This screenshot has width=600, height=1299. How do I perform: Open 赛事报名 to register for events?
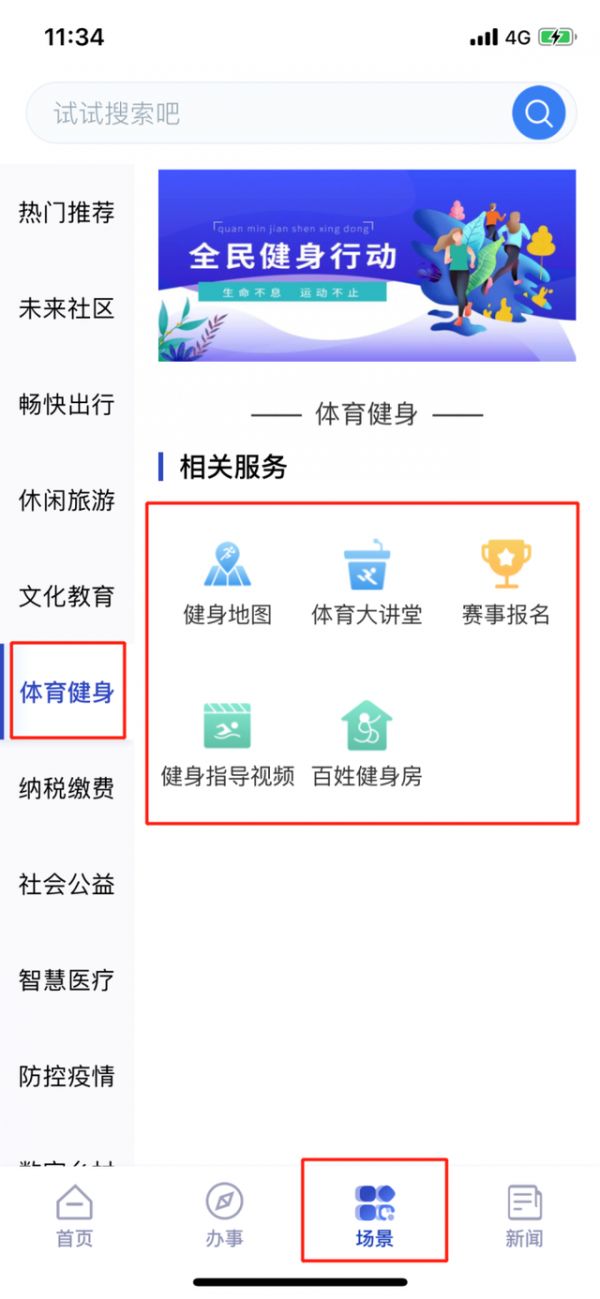point(506,584)
